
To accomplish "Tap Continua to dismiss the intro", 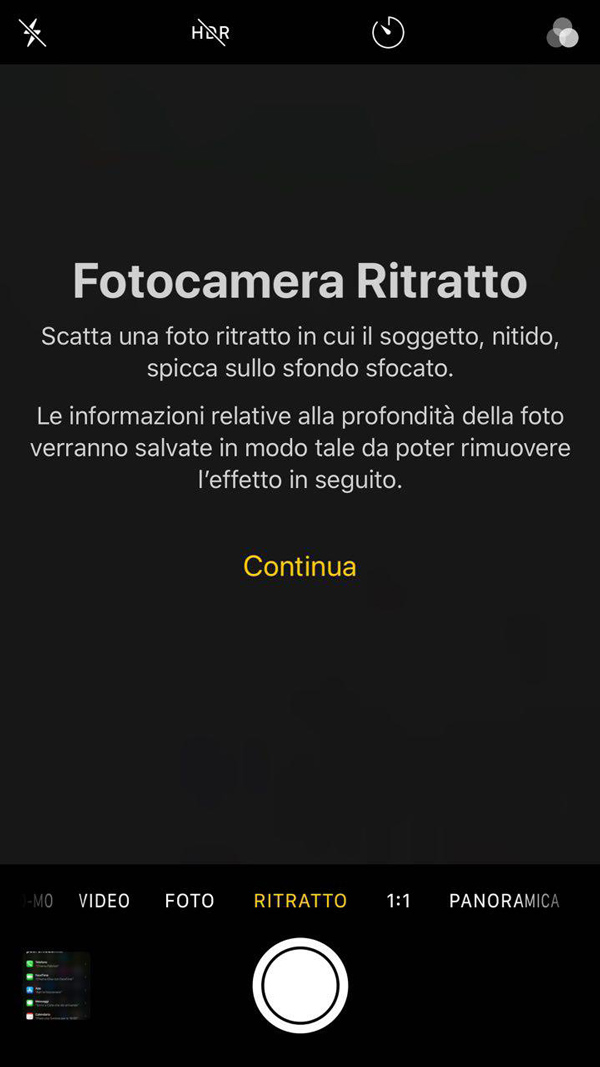I will 299,566.
